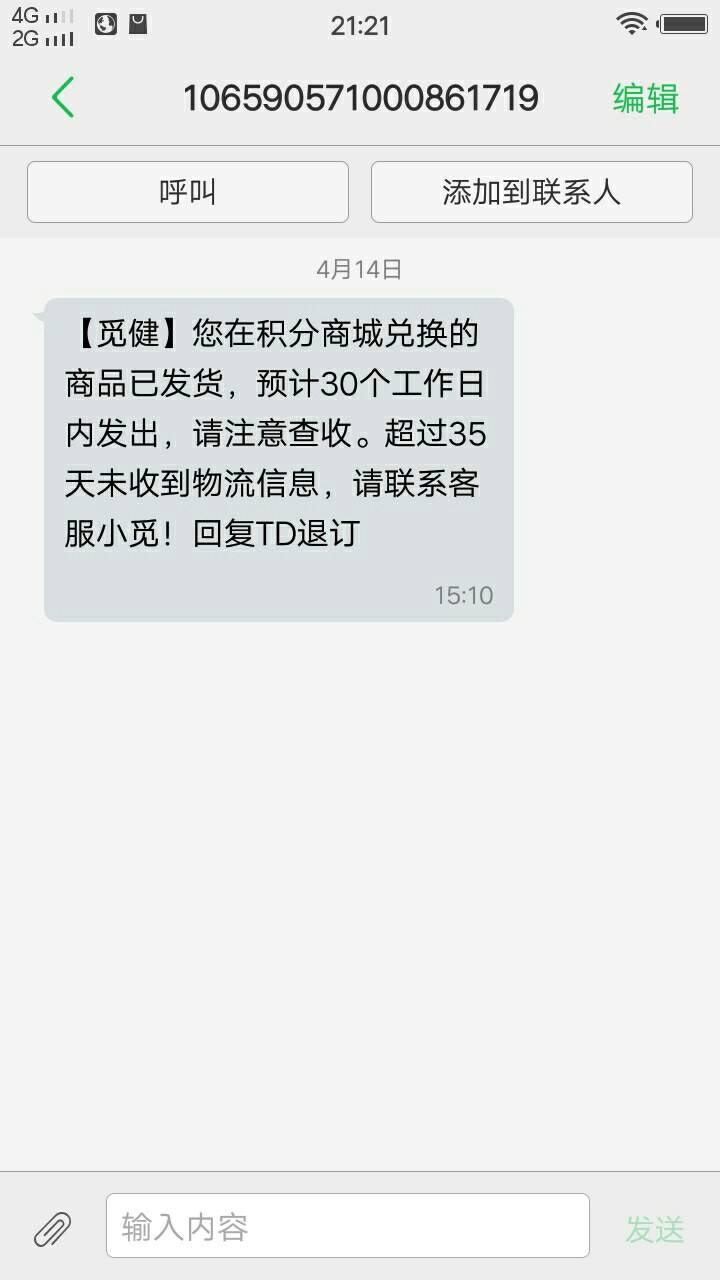Tap 添加到联系人 to add contact

[532, 191]
